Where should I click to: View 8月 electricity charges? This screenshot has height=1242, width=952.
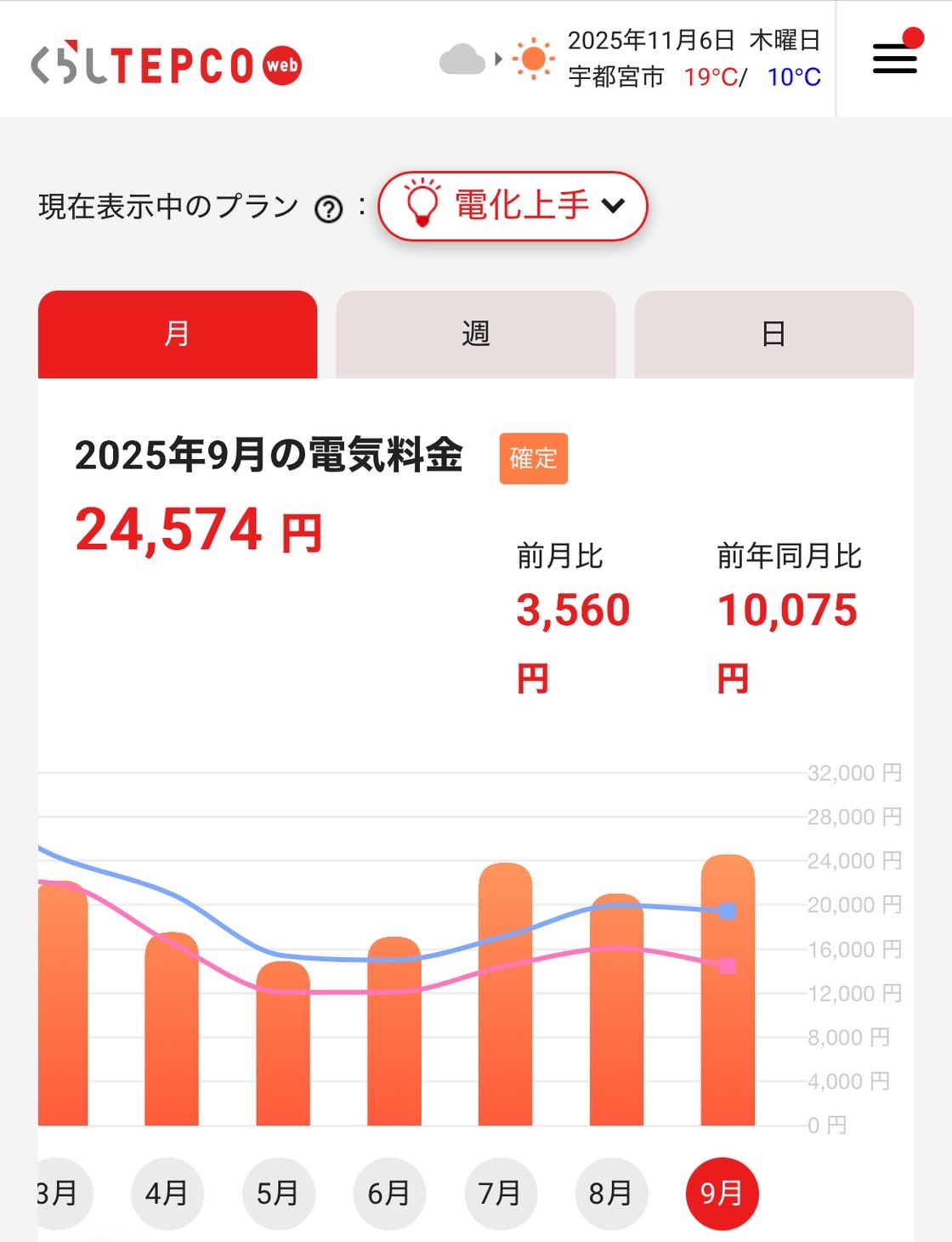(x=611, y=1193)
